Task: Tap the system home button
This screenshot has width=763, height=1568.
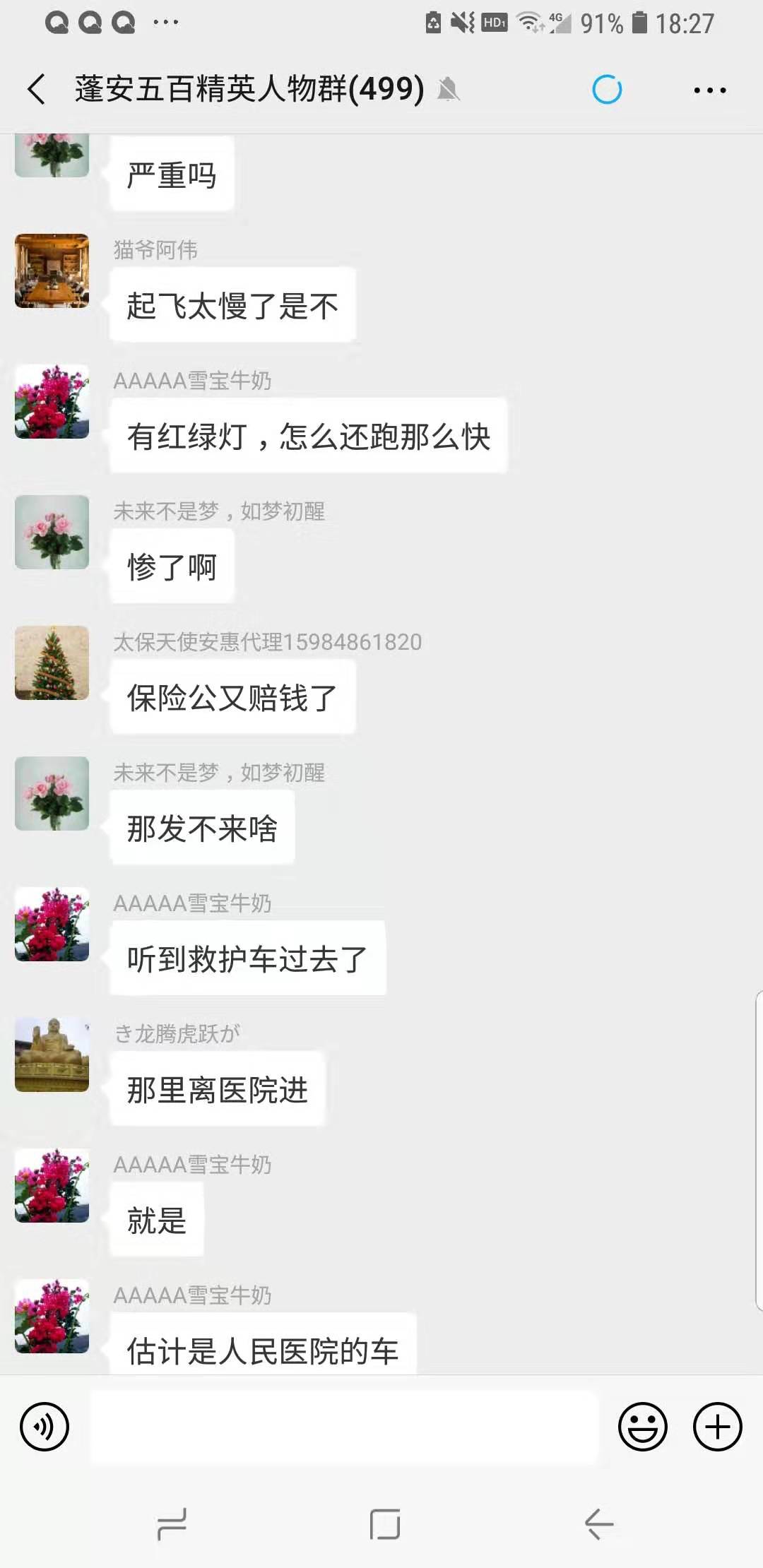Action: 384,1524
